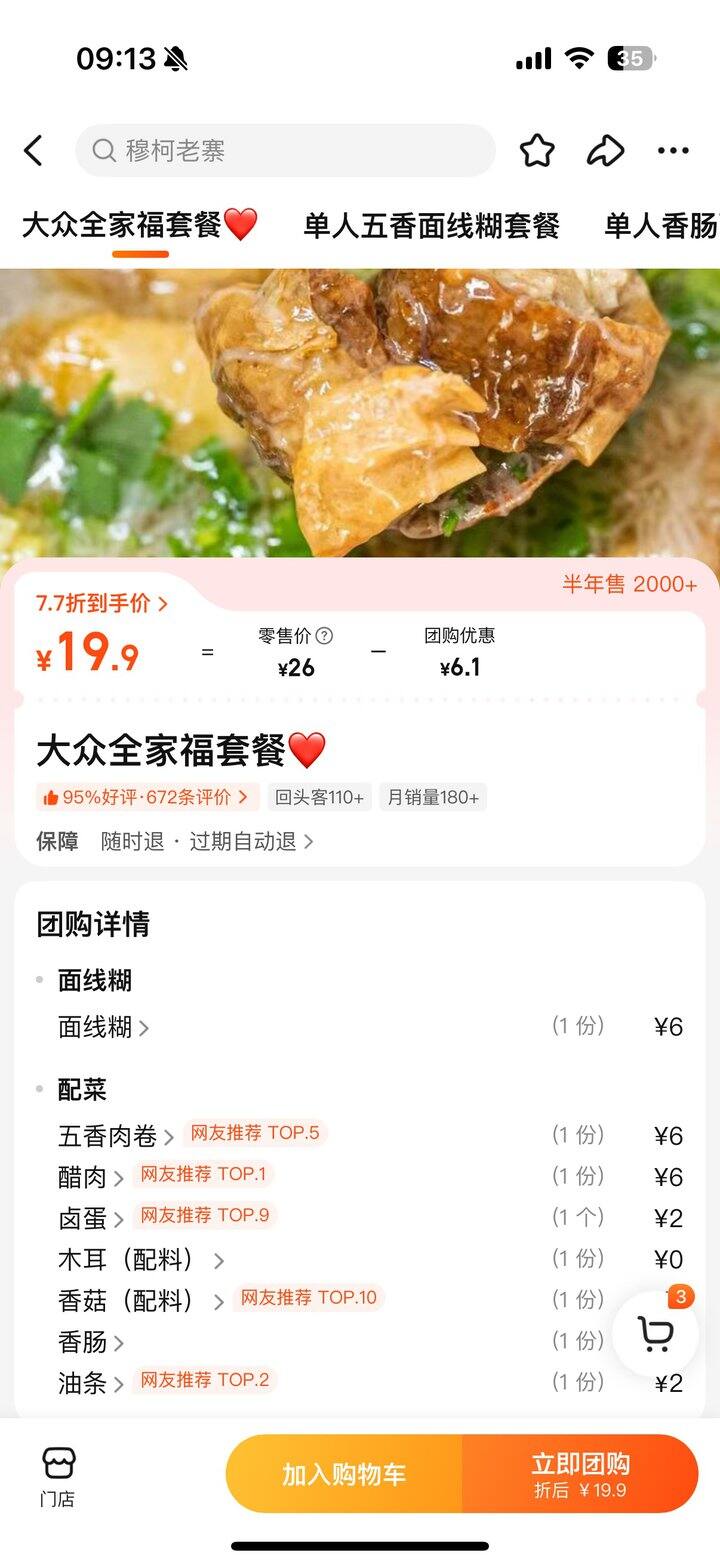Tap the battery indicator showing 35
This screenshot has height=1565, width=720.
632,58
